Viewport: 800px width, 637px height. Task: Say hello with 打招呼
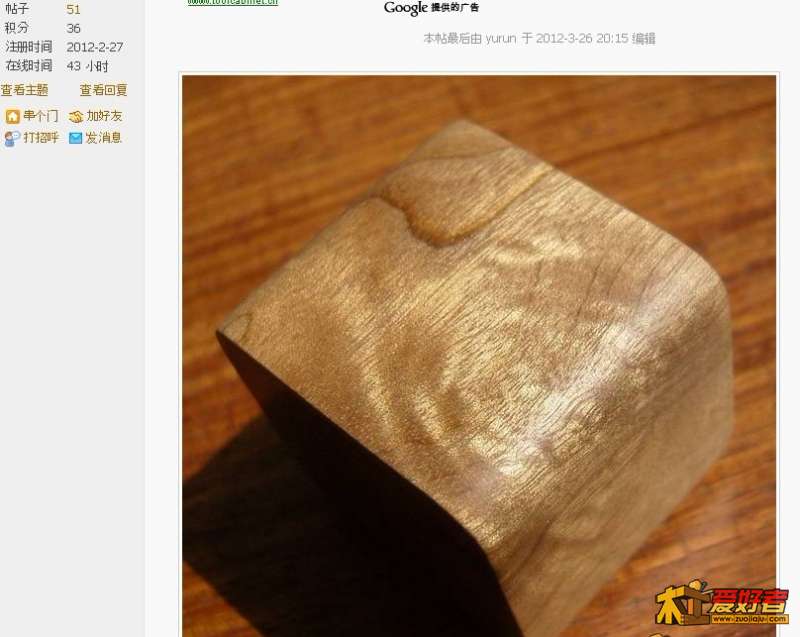coord(40,138)
